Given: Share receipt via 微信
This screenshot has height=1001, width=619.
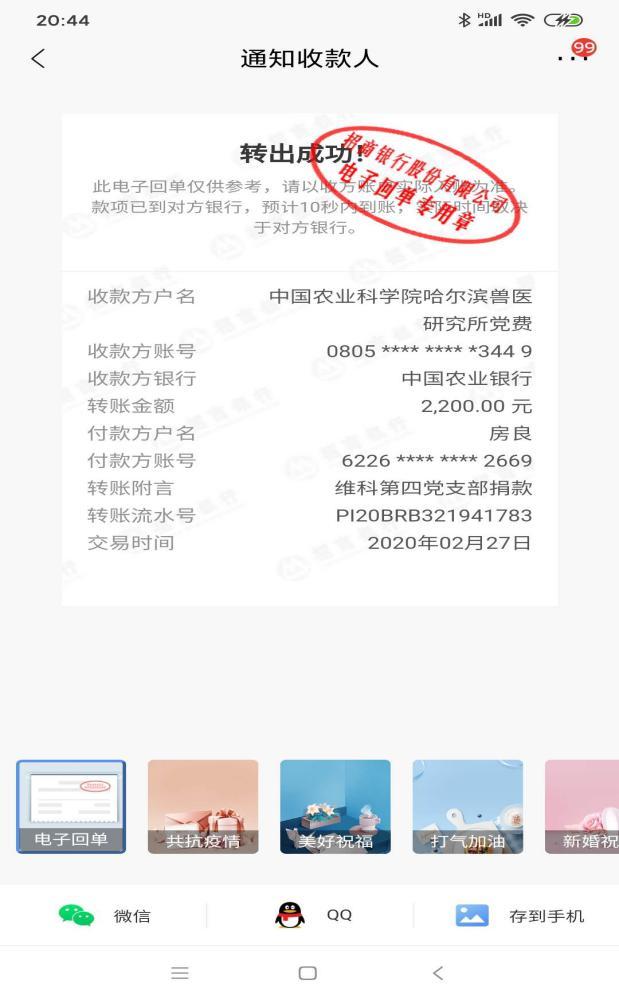Looking at the screenshot, I should pyautogui.click(x=105, y=915).
